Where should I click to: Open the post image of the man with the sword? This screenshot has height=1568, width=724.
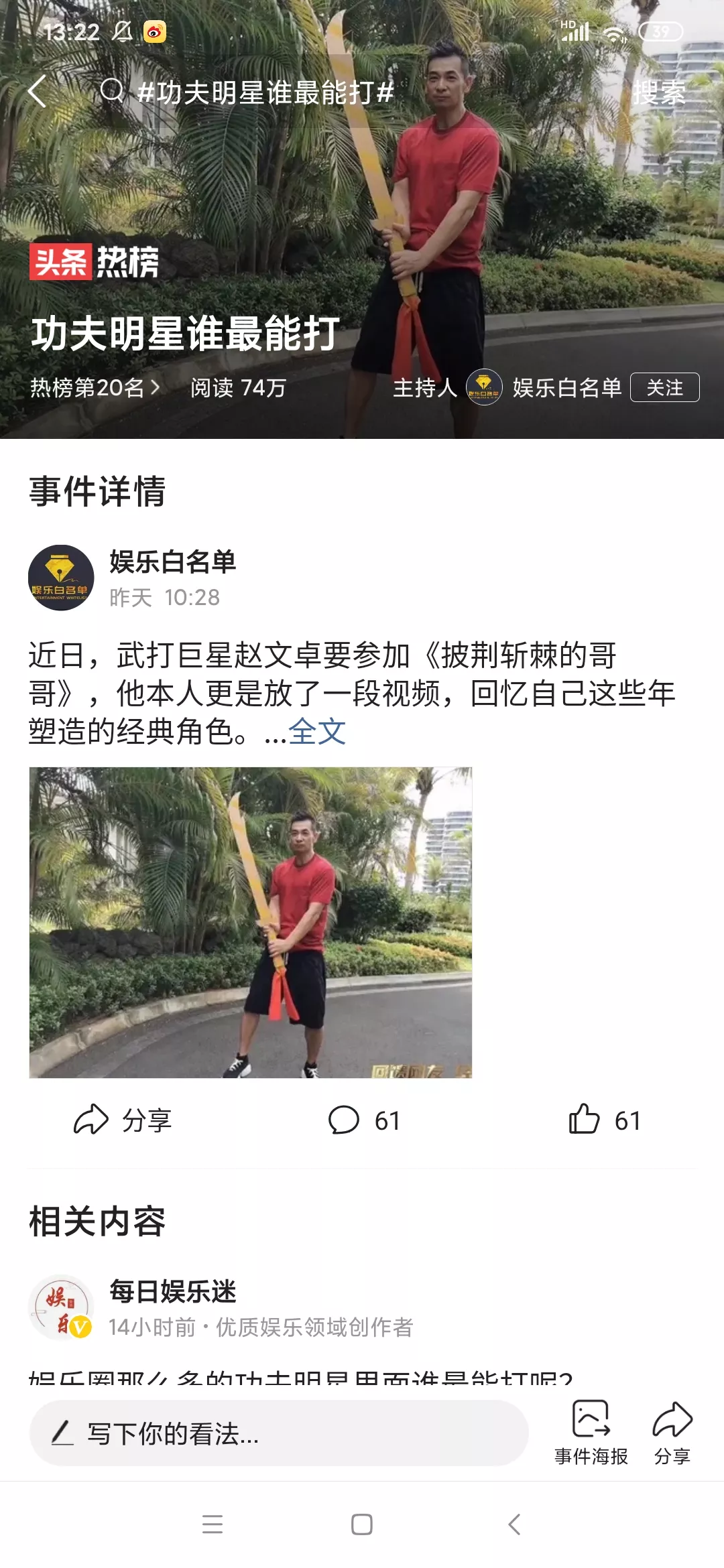coord(250,922)
